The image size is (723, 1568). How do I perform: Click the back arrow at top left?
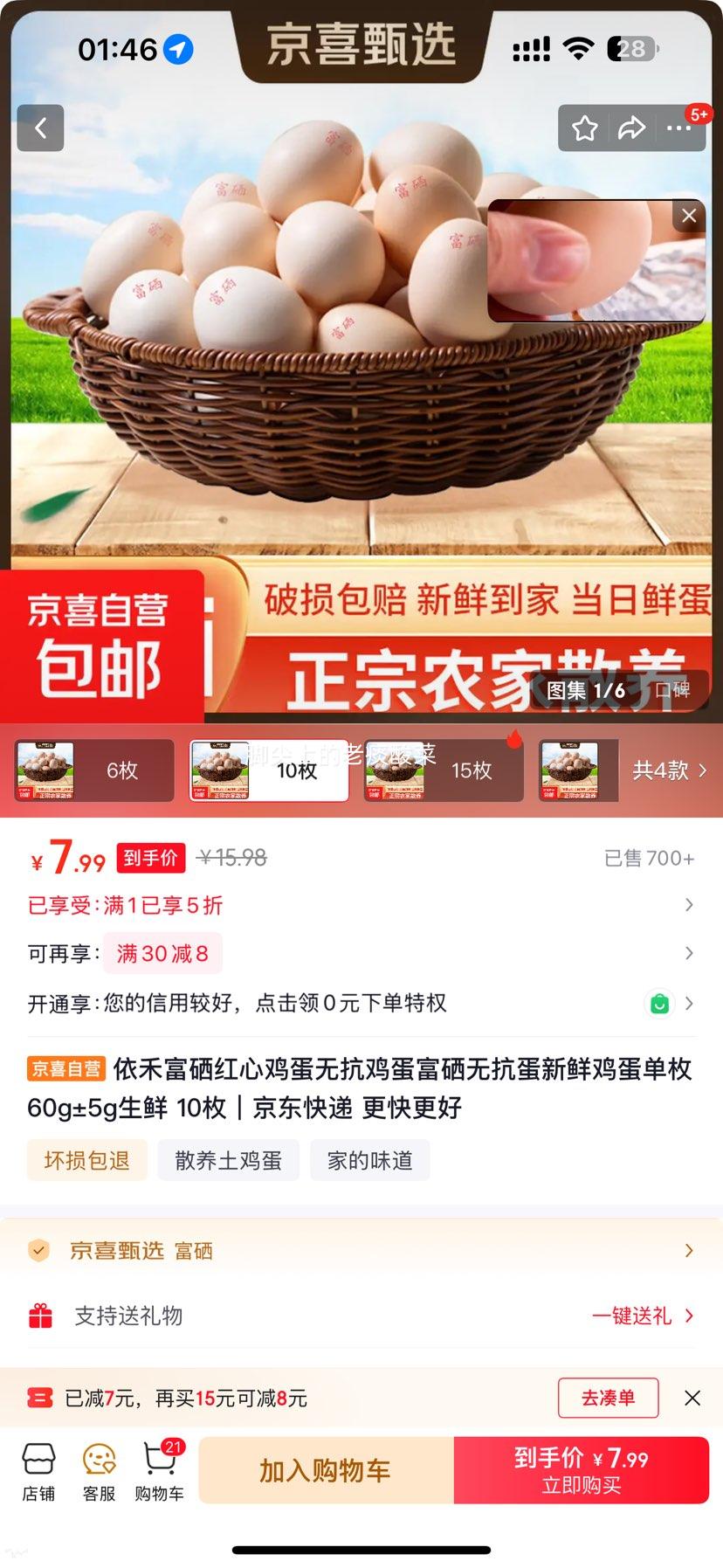(40, 128)
